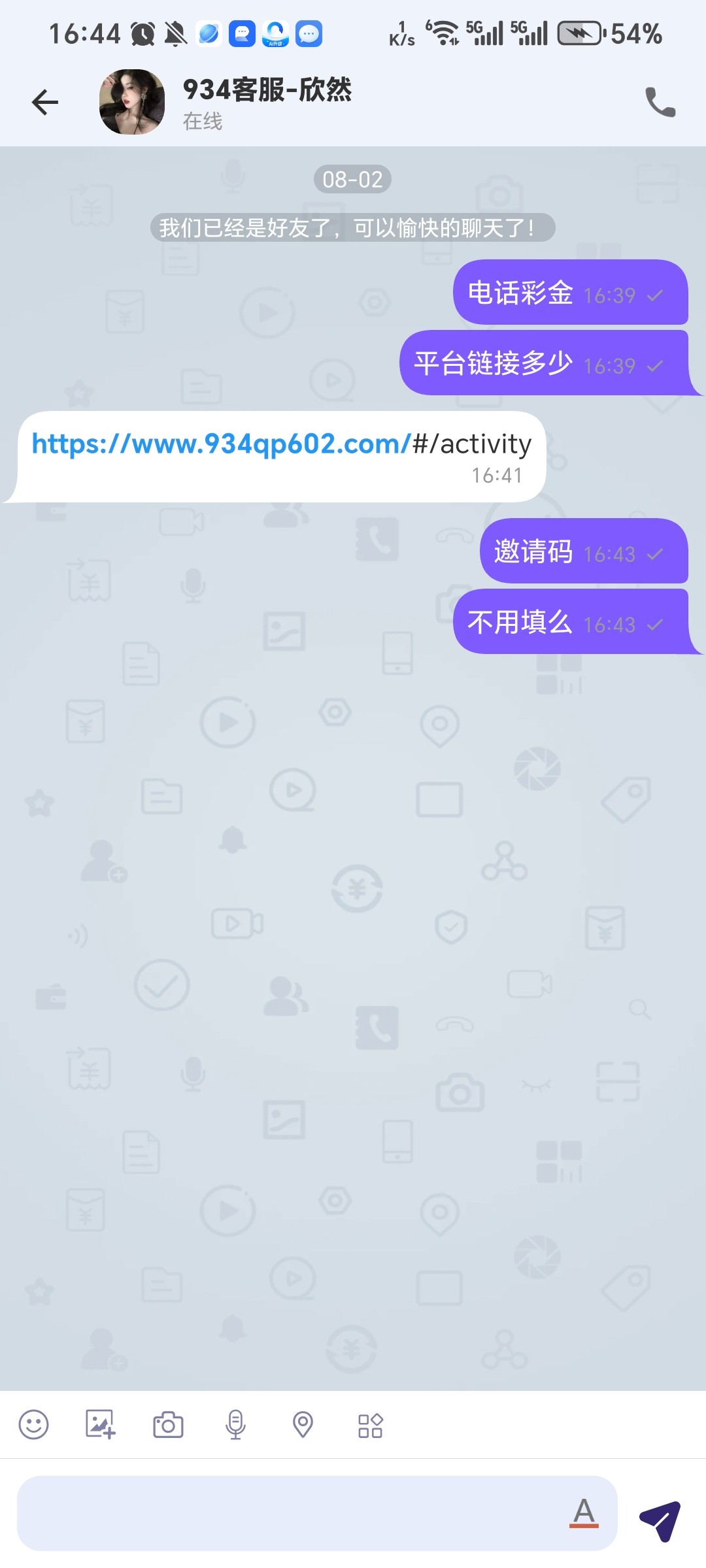706x1568 pixels.
Task: Open 934客服-欣然's profile avatar
Action: point(132,101)
